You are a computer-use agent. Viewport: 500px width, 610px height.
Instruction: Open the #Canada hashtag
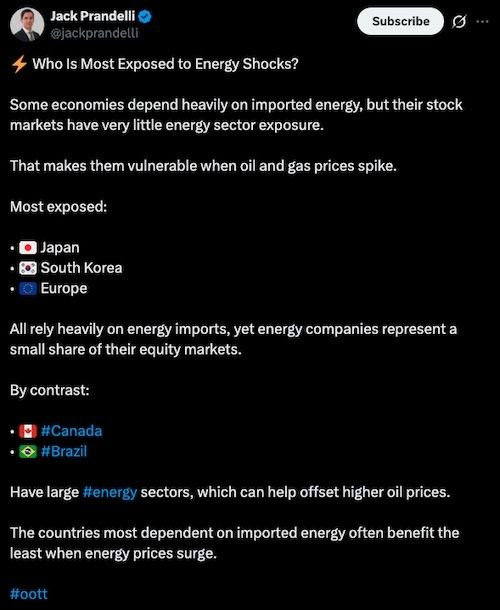click(71, 431)
